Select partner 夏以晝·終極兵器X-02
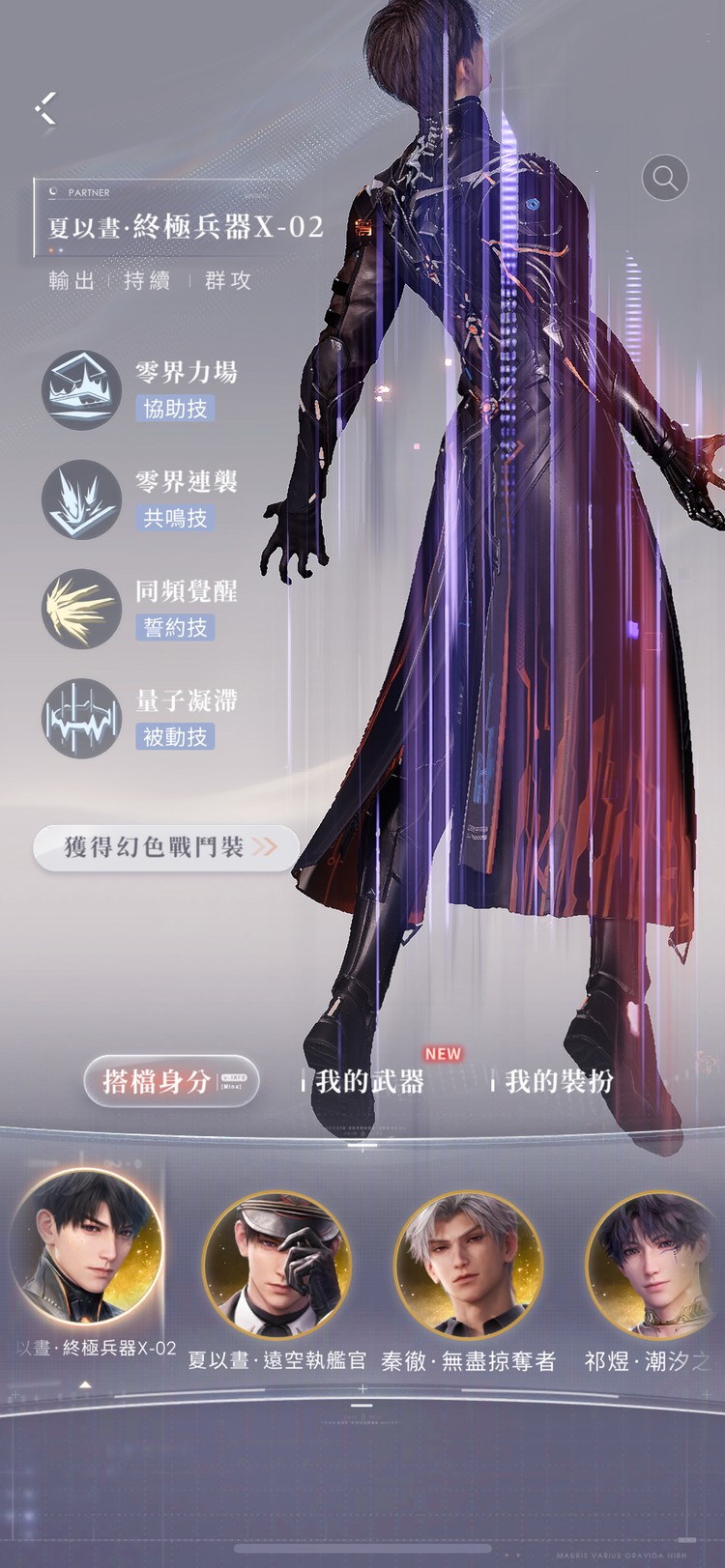 [87, 1246]
